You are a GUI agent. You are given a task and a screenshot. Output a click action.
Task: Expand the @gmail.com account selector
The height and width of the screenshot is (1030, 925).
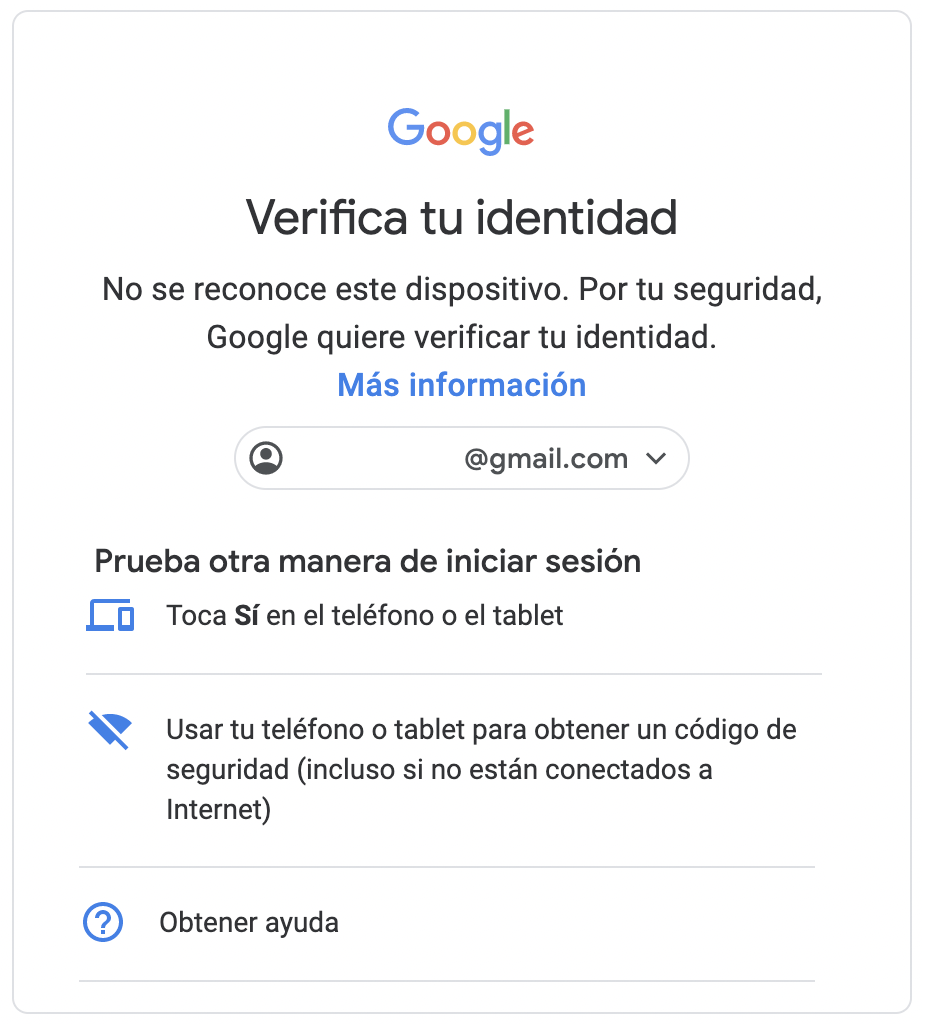click(x=461, y=459)
